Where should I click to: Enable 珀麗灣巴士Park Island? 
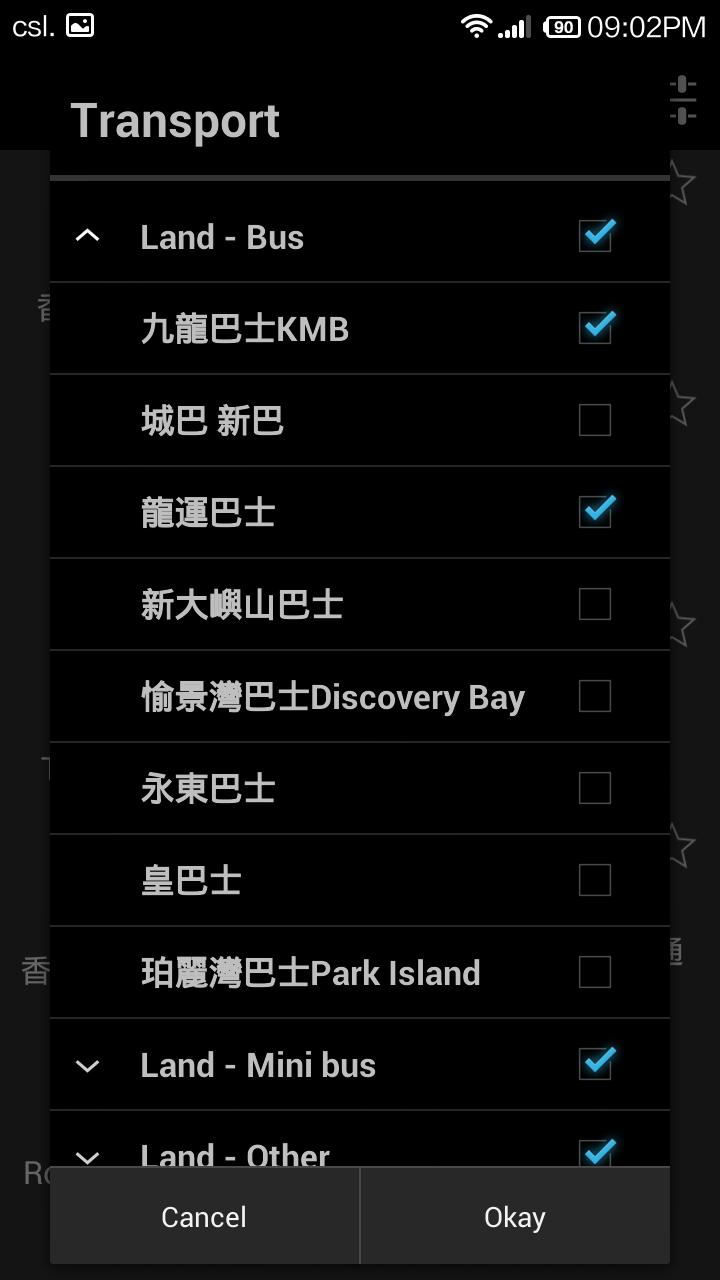pos(595,971)
